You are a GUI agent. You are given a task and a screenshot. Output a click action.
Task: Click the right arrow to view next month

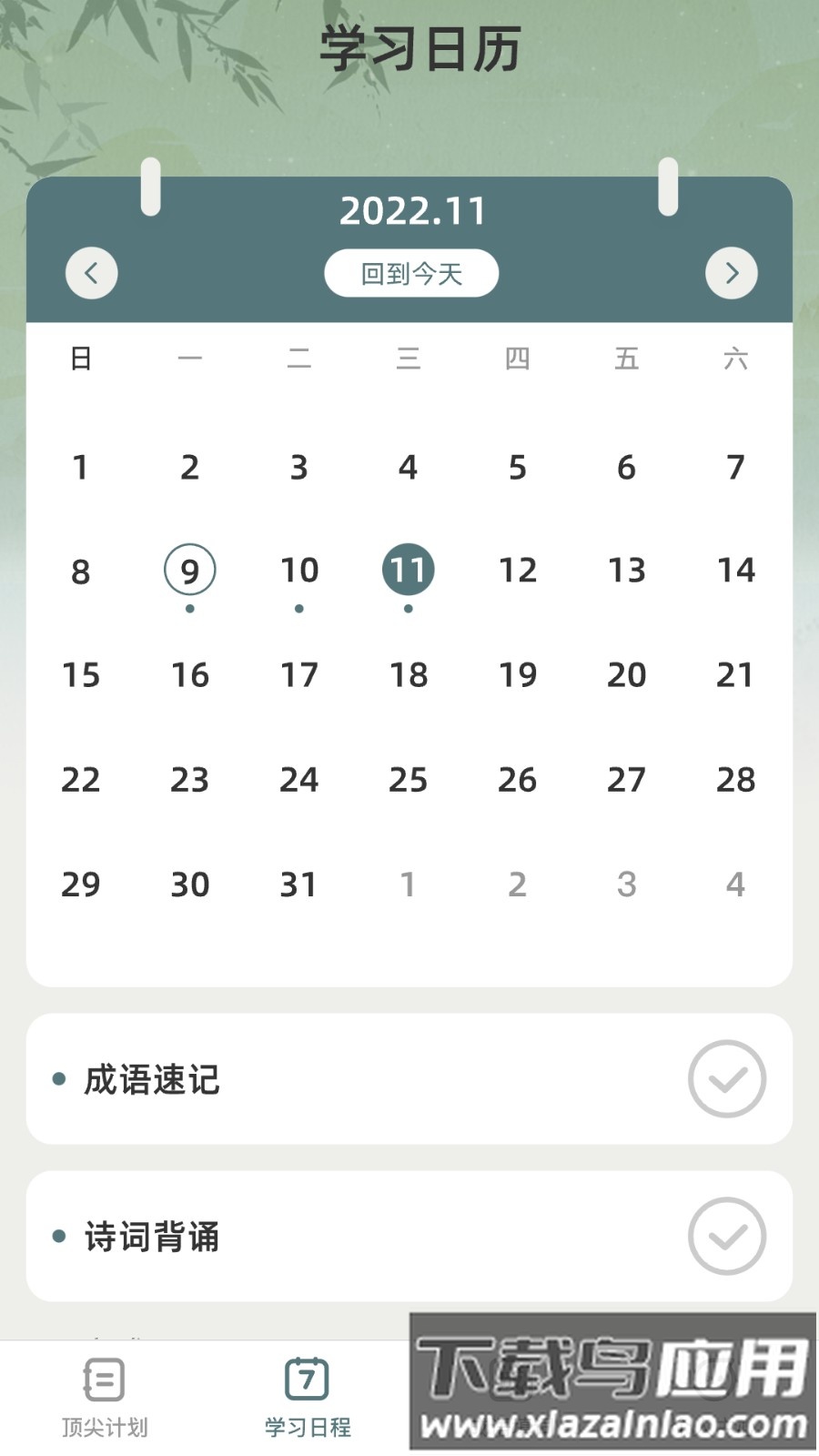(x=732, y=273)
